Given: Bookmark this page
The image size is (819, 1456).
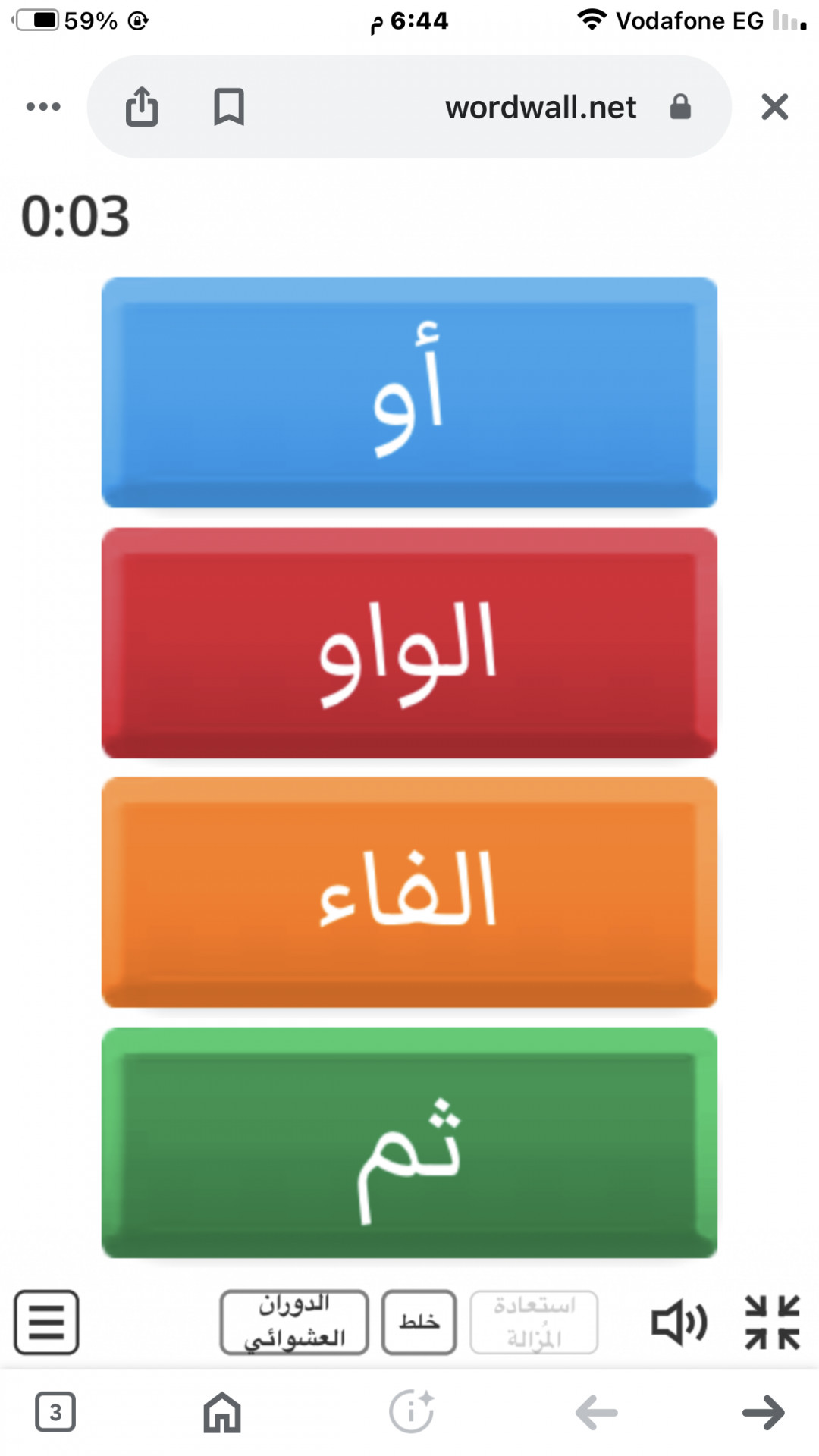Looking at the screenshot, I should [x=228, y=106].
